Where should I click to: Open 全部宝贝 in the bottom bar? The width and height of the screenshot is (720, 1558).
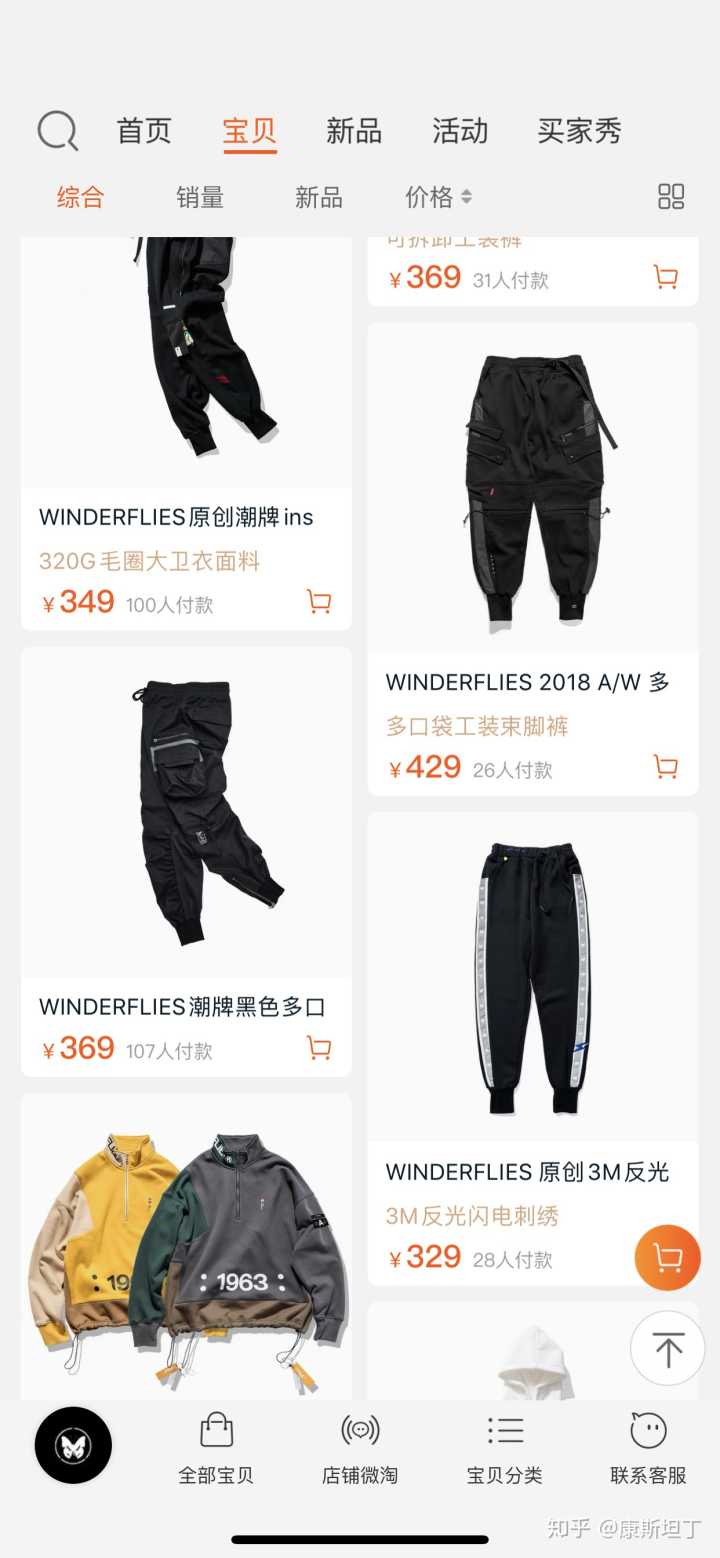(x=216, y=1447)
